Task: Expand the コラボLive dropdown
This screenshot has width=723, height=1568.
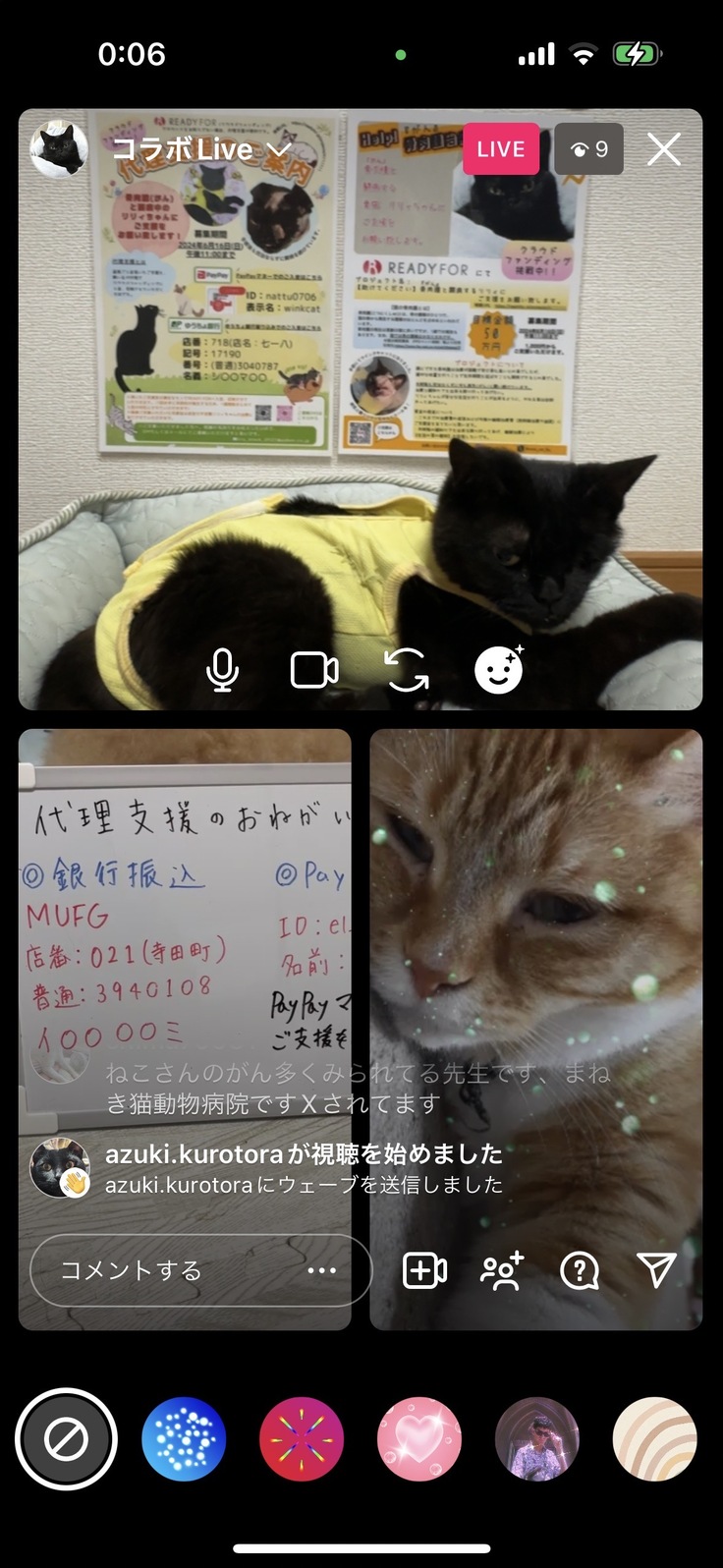Action: point(279,150)
